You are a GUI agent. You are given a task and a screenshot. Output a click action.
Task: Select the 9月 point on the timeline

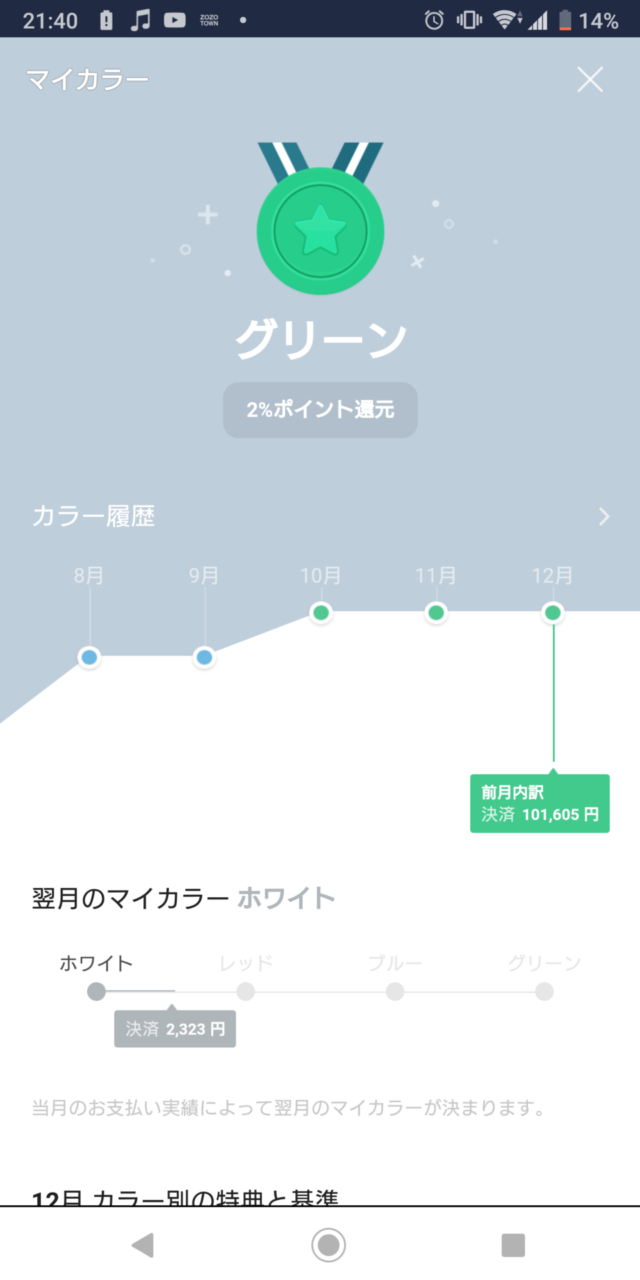pyautogui.click(x=204, y=657)
